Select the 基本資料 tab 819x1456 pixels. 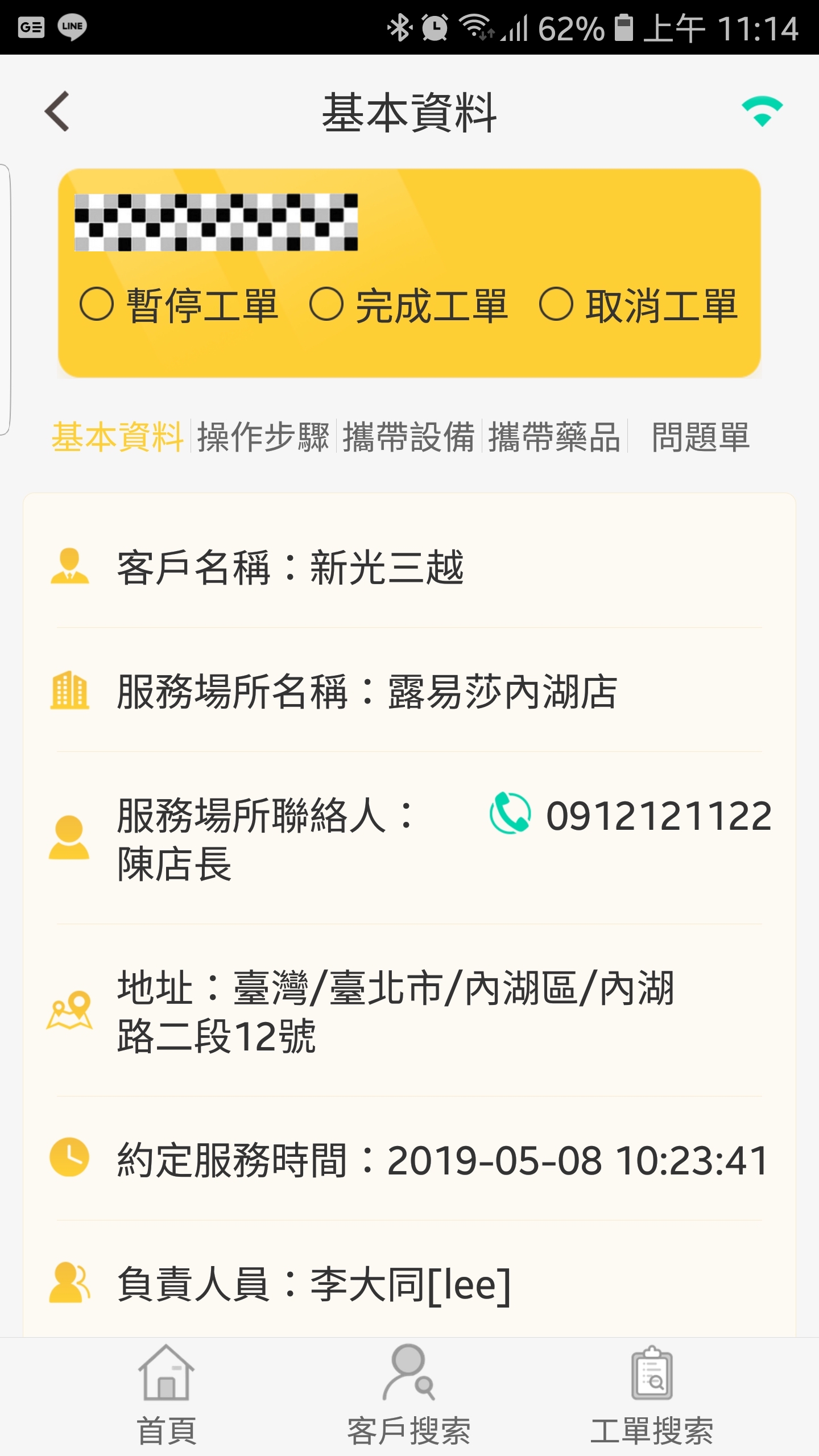tap(117, 437)
